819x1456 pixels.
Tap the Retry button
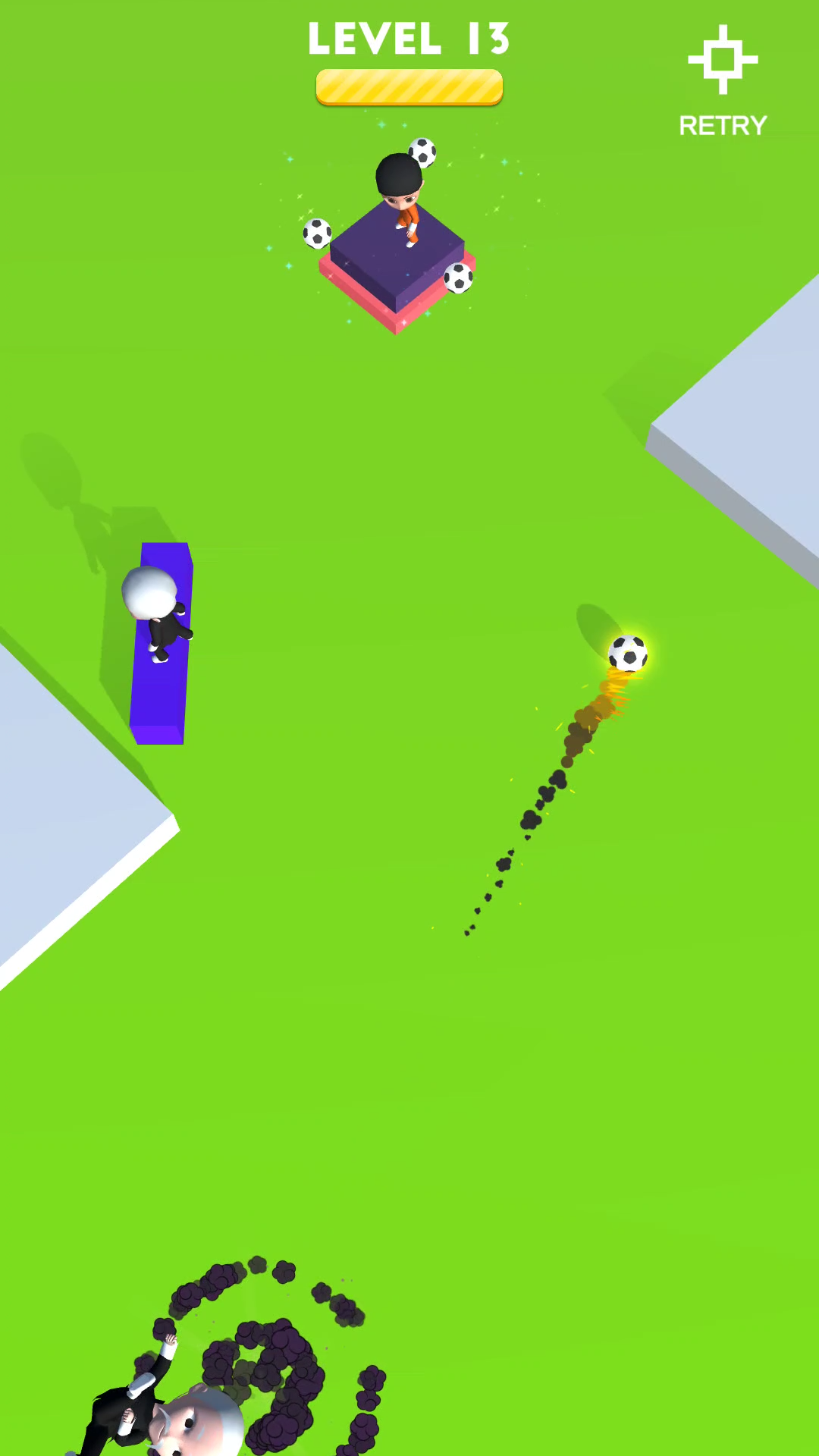tap(723, 80)
